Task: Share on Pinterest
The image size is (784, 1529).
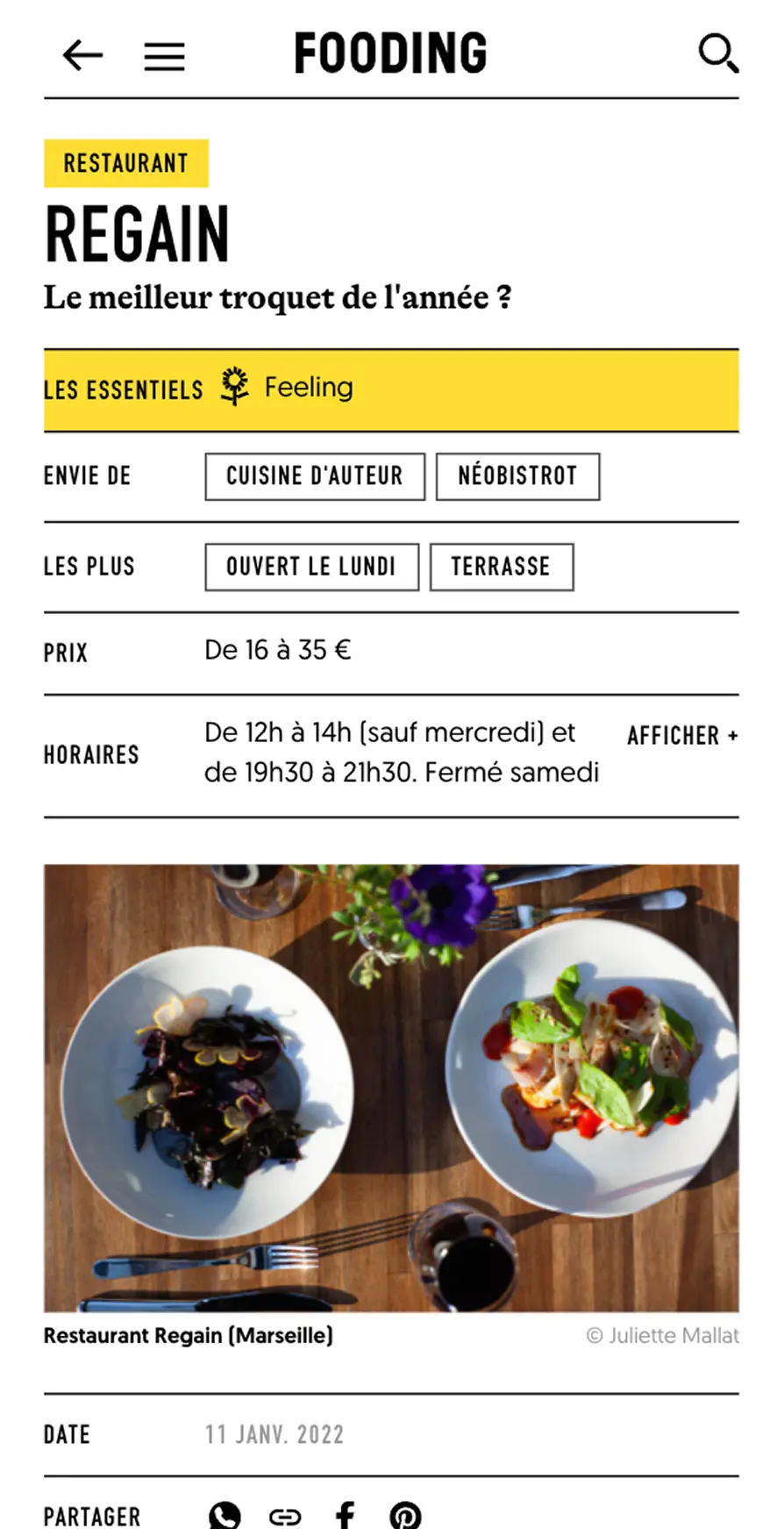Action: point(405,1515)
